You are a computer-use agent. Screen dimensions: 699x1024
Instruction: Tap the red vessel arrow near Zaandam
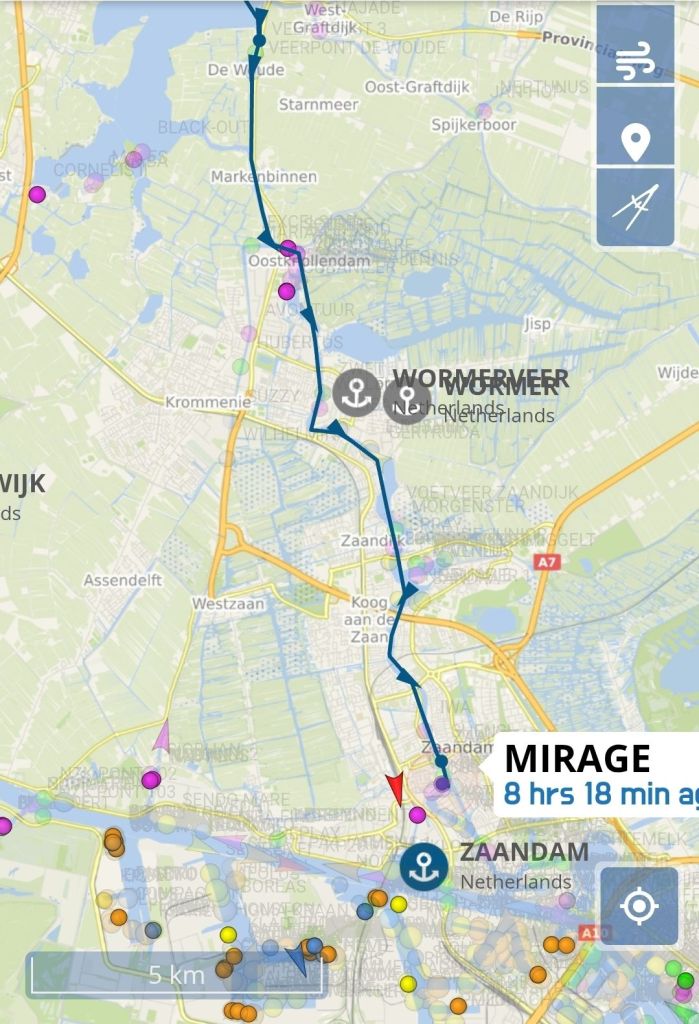pos(396,788)
